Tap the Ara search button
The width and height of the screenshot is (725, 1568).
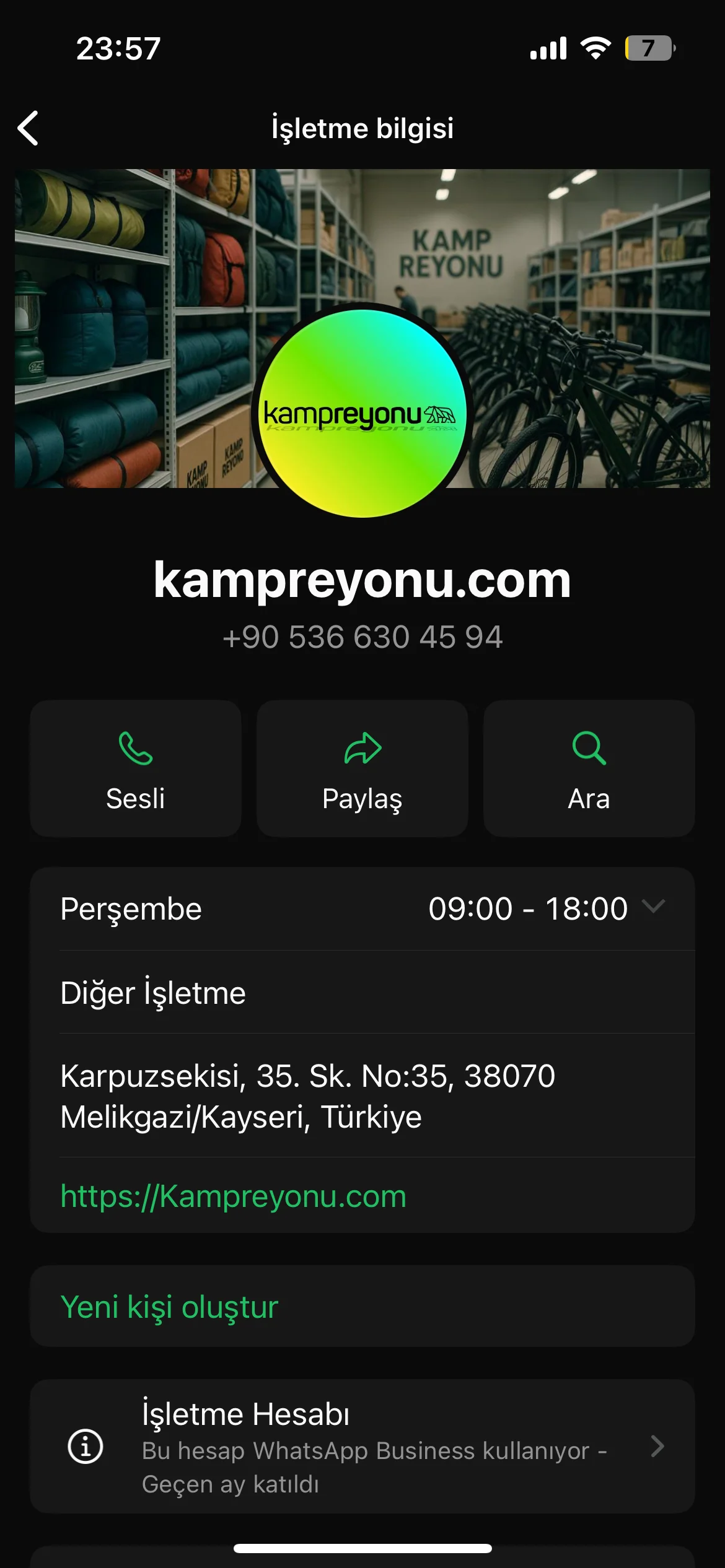click(589, 769)
